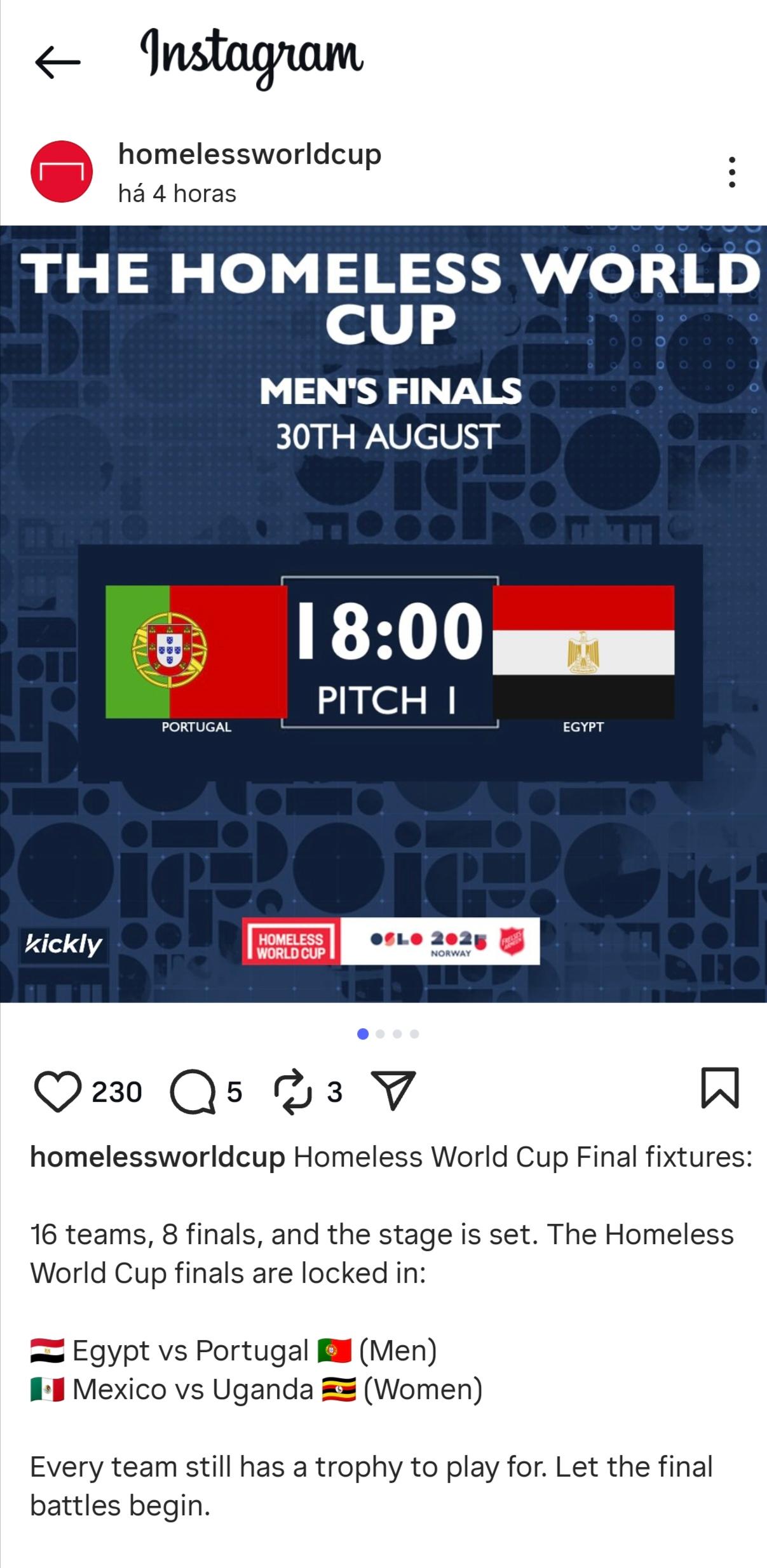Like the post with the heart icon
The image size is (767, 1568).
tap(58, 1091)
